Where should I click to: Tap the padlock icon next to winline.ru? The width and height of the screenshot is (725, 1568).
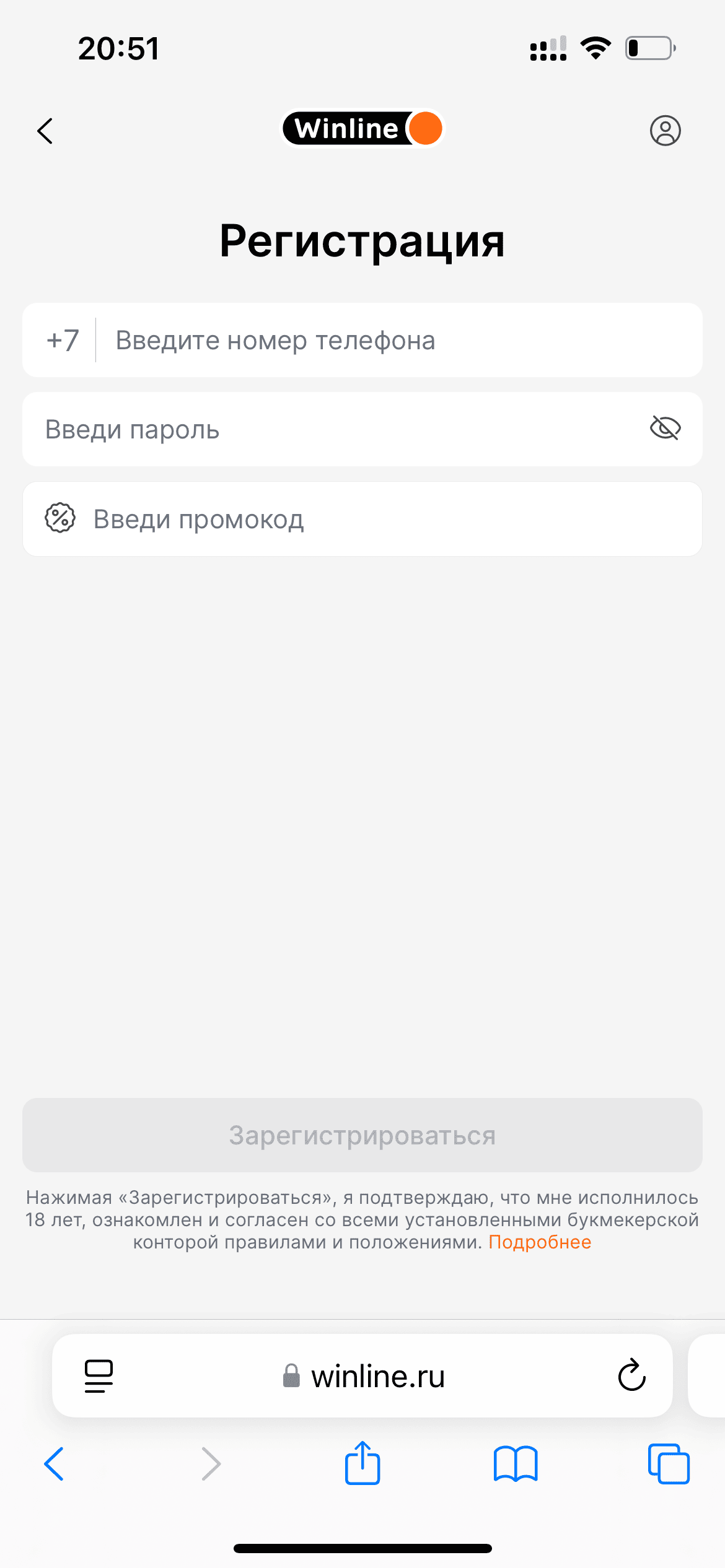click(291, 1377)
